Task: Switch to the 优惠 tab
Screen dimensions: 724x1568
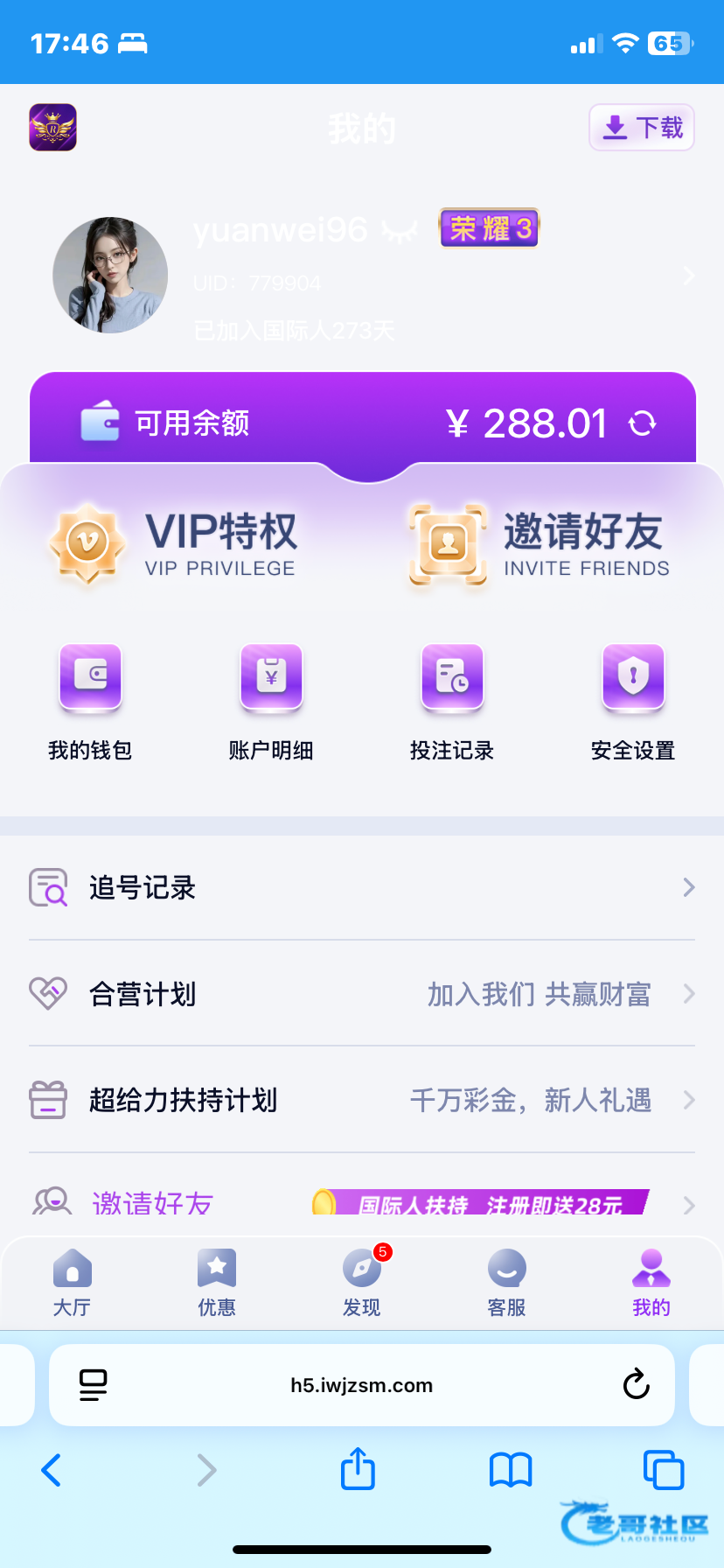Action: [217, 1283]
